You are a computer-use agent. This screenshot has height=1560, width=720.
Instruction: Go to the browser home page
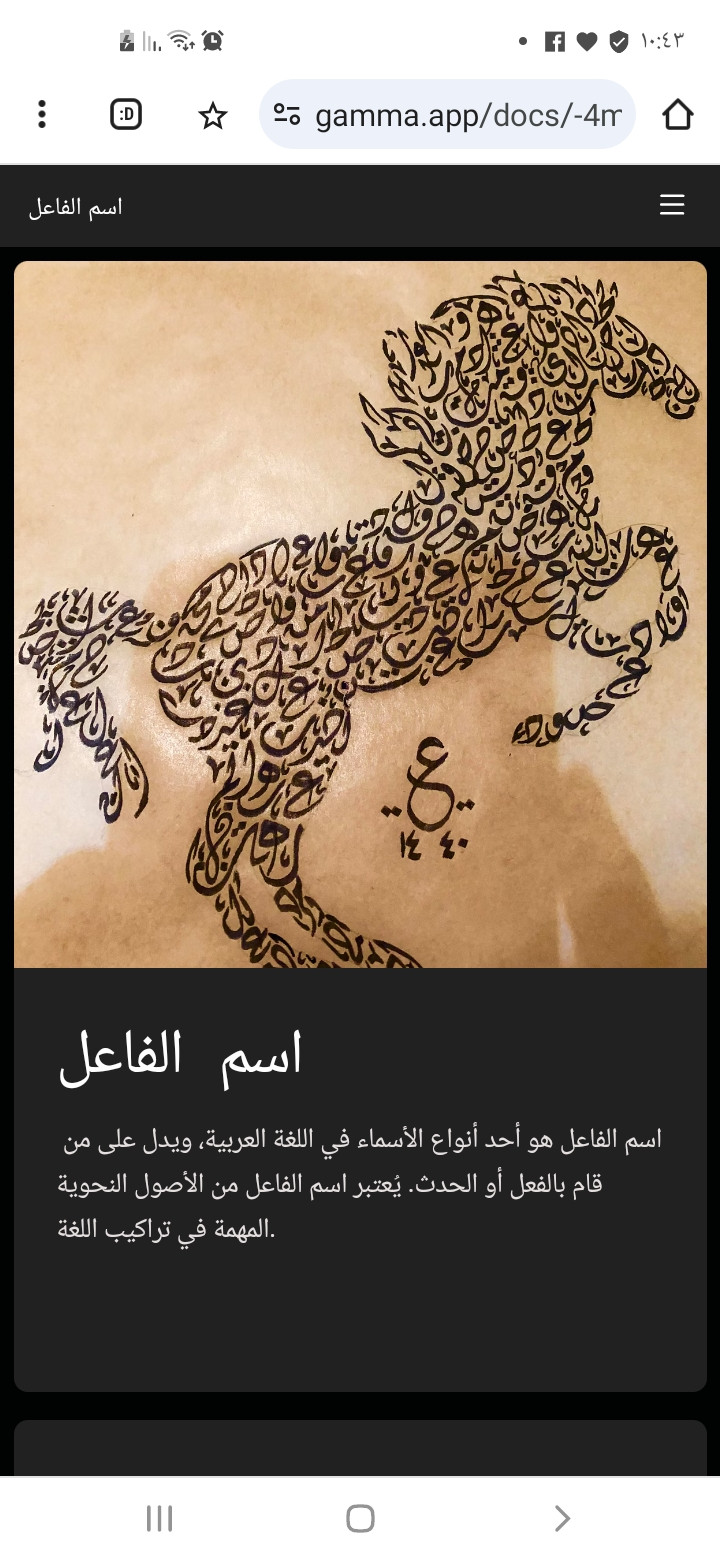click(x=677, y=115)
